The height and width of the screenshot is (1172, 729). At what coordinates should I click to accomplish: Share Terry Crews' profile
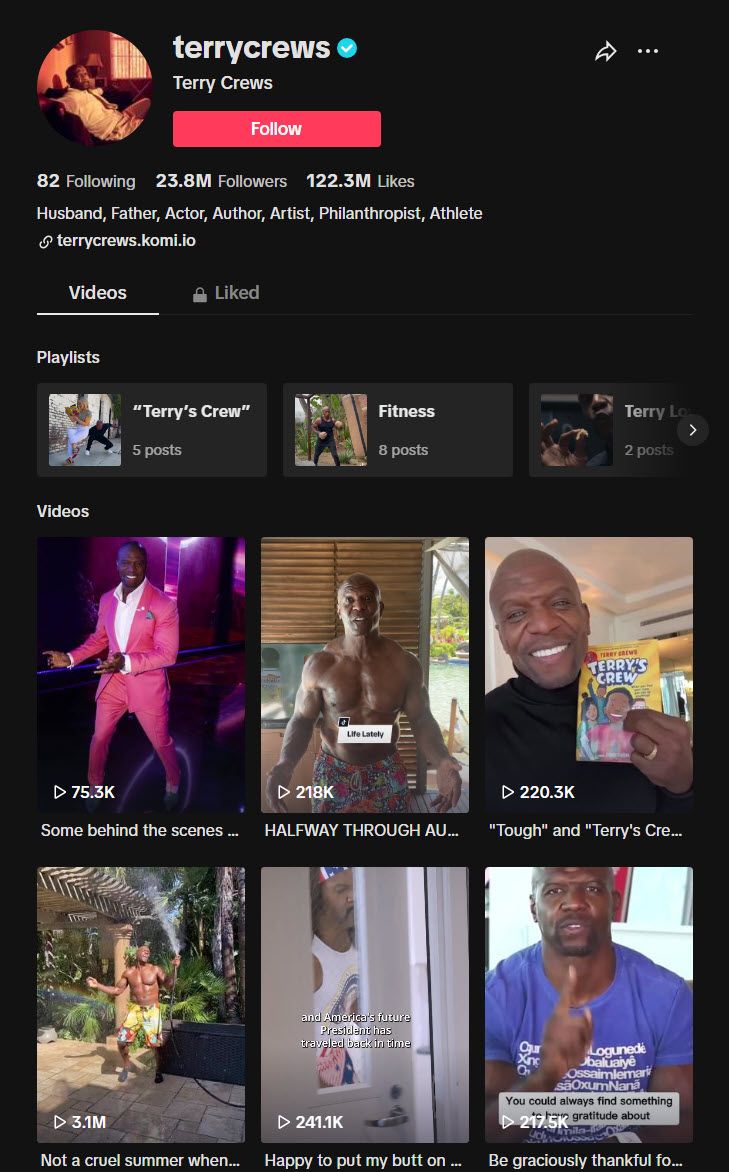click(x=606, y=52)
